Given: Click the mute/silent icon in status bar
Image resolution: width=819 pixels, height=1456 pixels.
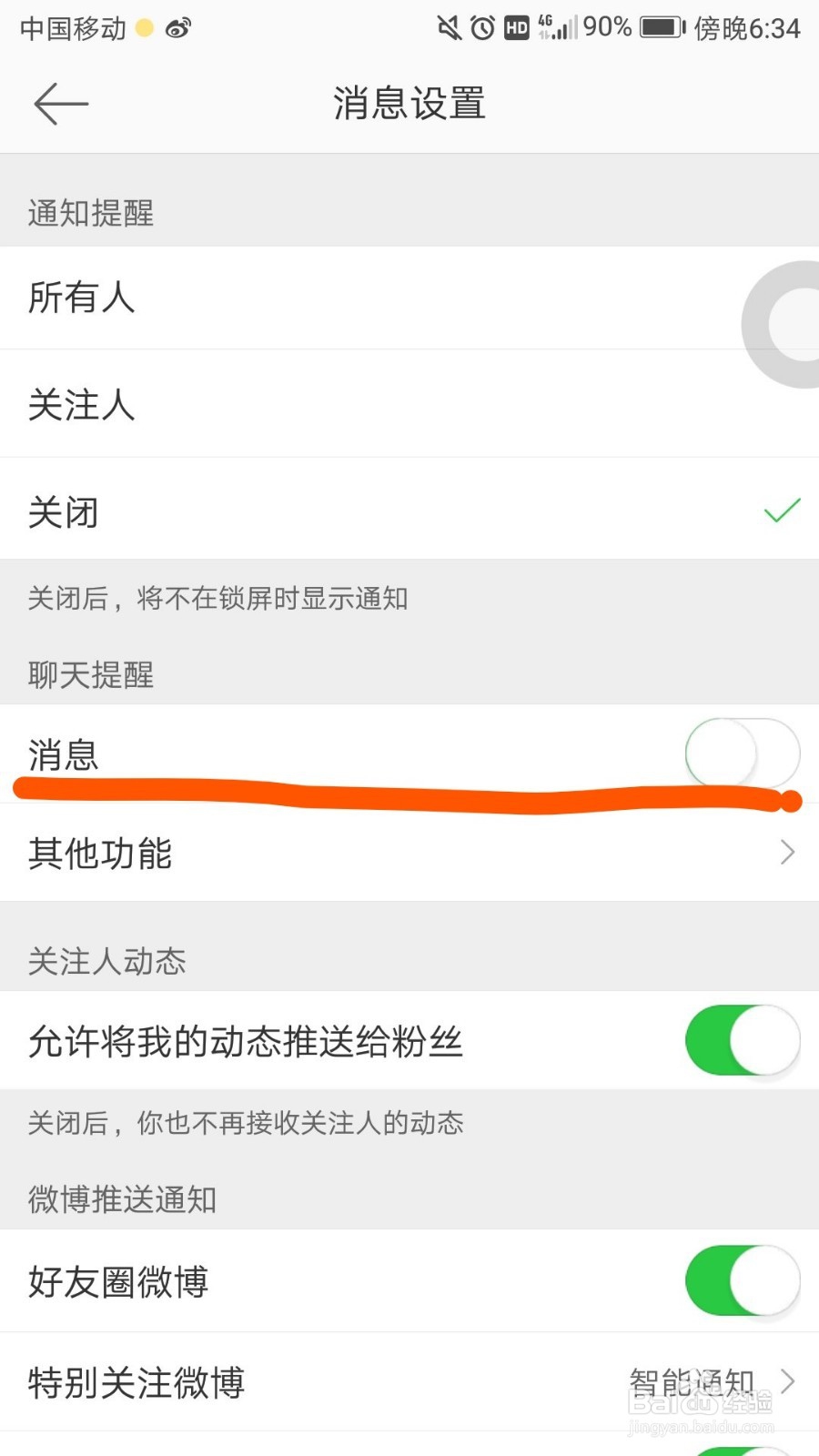Looking at the screenshot, I should point(447,27).
